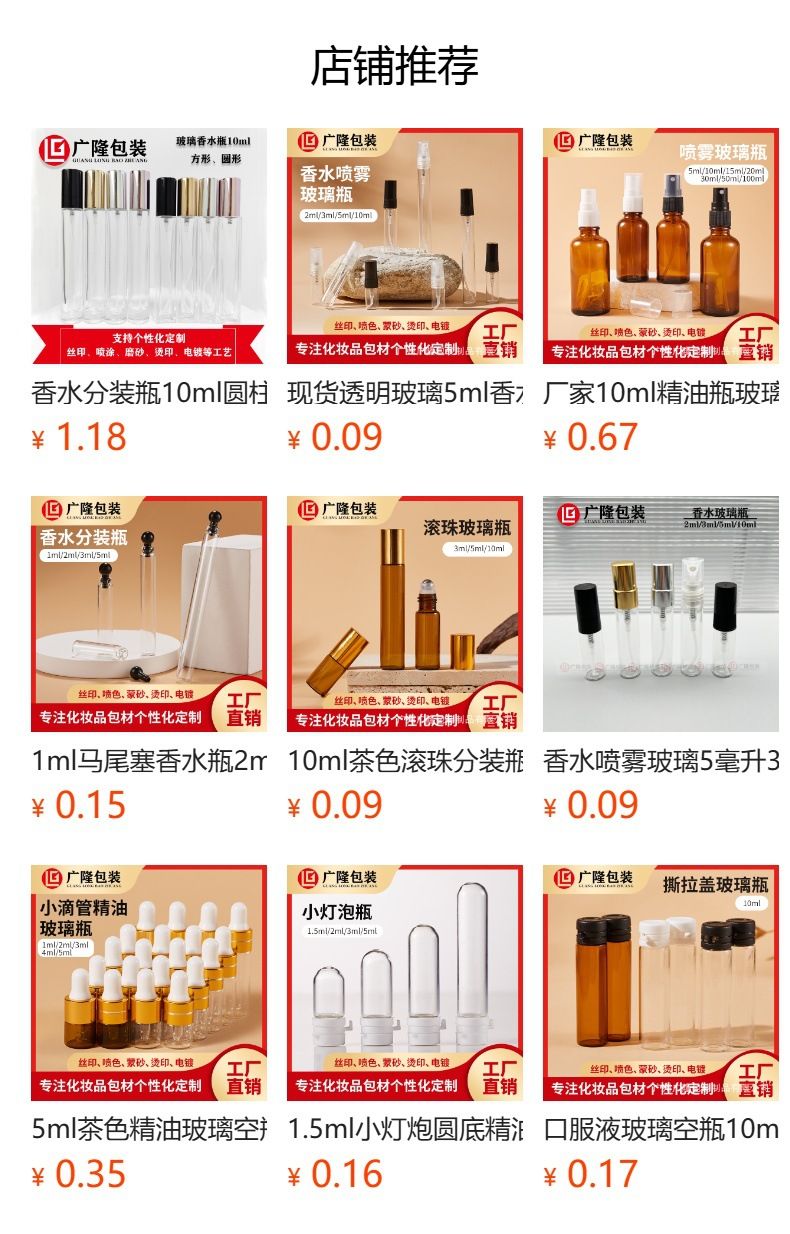Open the 5ml茶色精油玻璃空瓶 product card
Viewport: 790px width, 1234px height.
pos(149,1029)
